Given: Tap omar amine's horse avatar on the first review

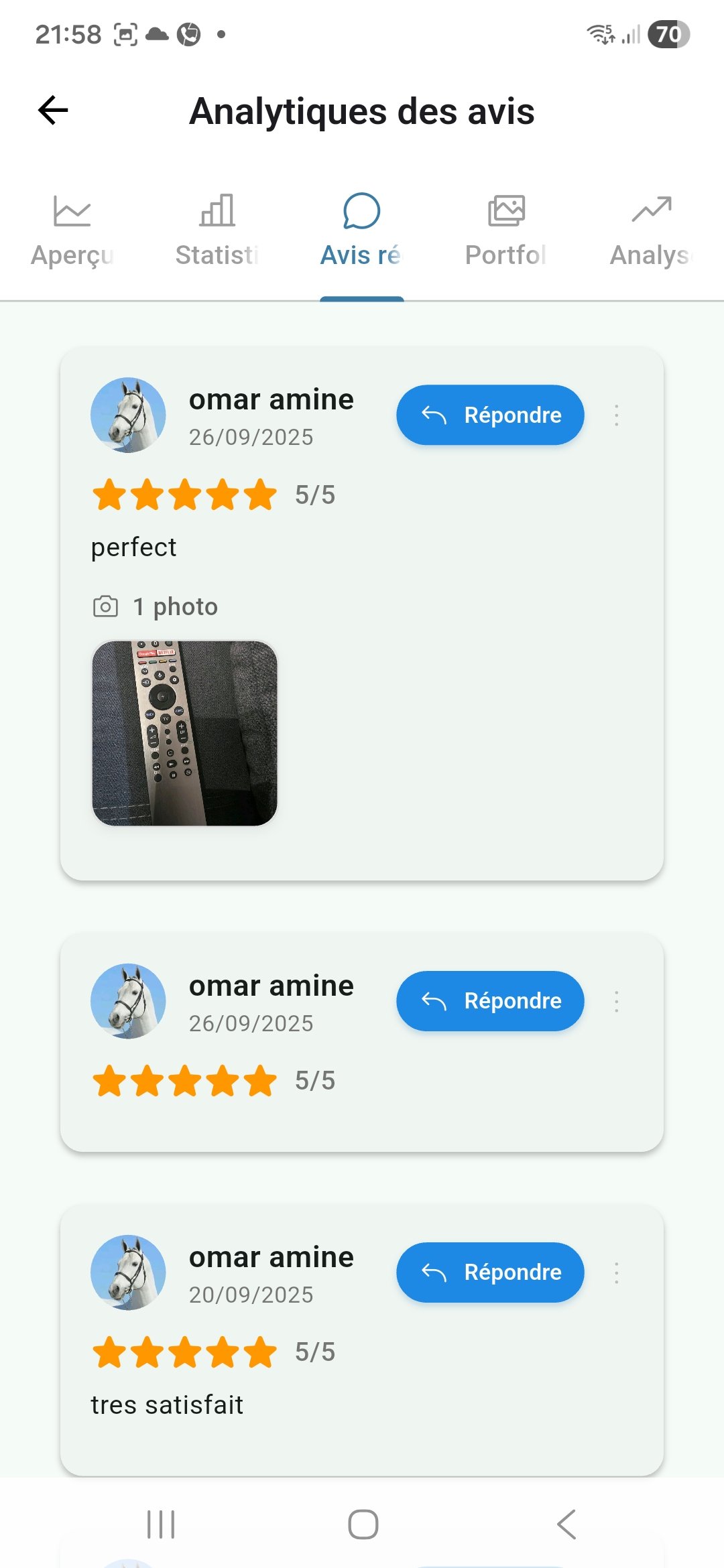Looking at the screenshot, I should pos(129,415).
